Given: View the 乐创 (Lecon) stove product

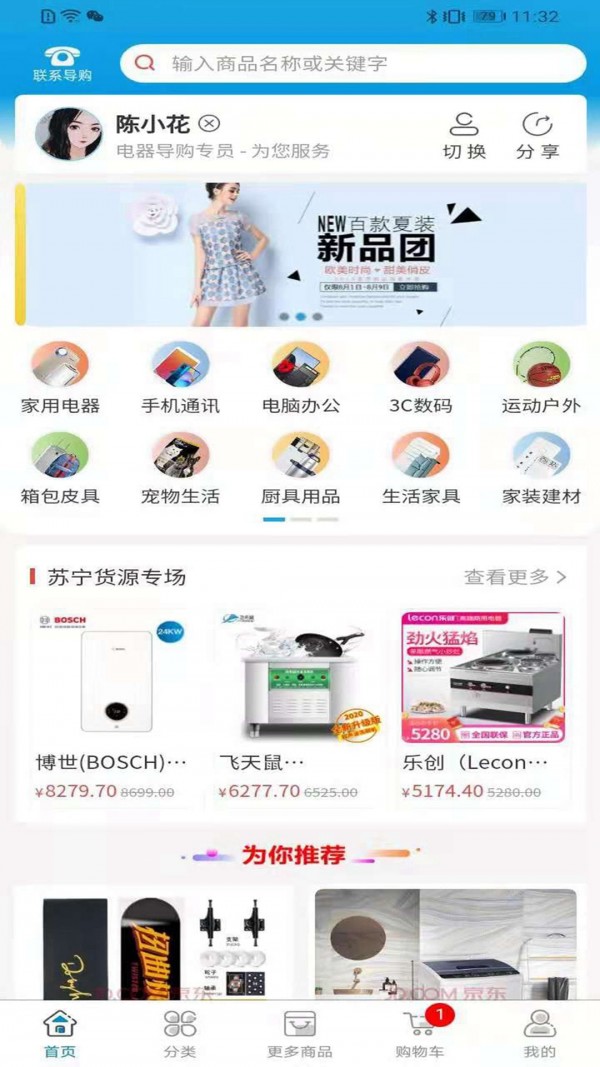Looking at the screenshot, I should tap(483, 704).
